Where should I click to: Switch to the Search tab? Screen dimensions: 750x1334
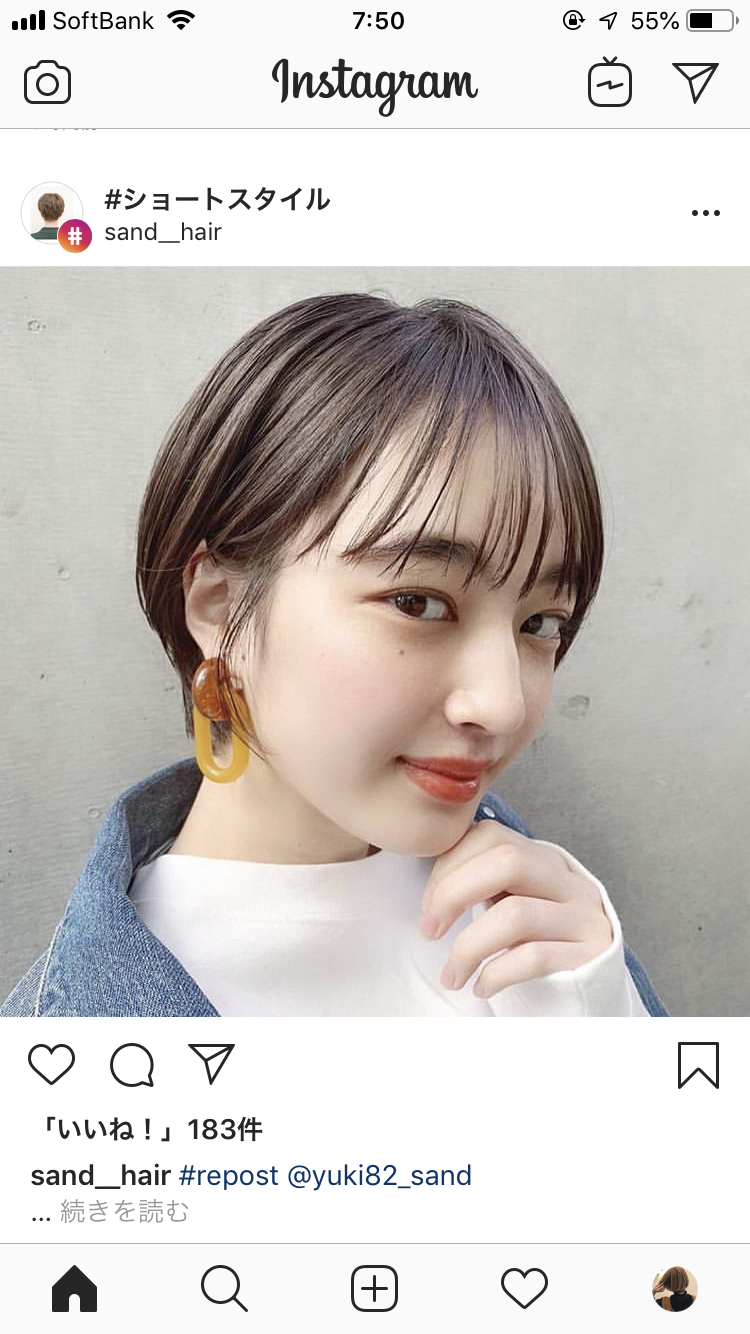click(x=224, y=1288)
